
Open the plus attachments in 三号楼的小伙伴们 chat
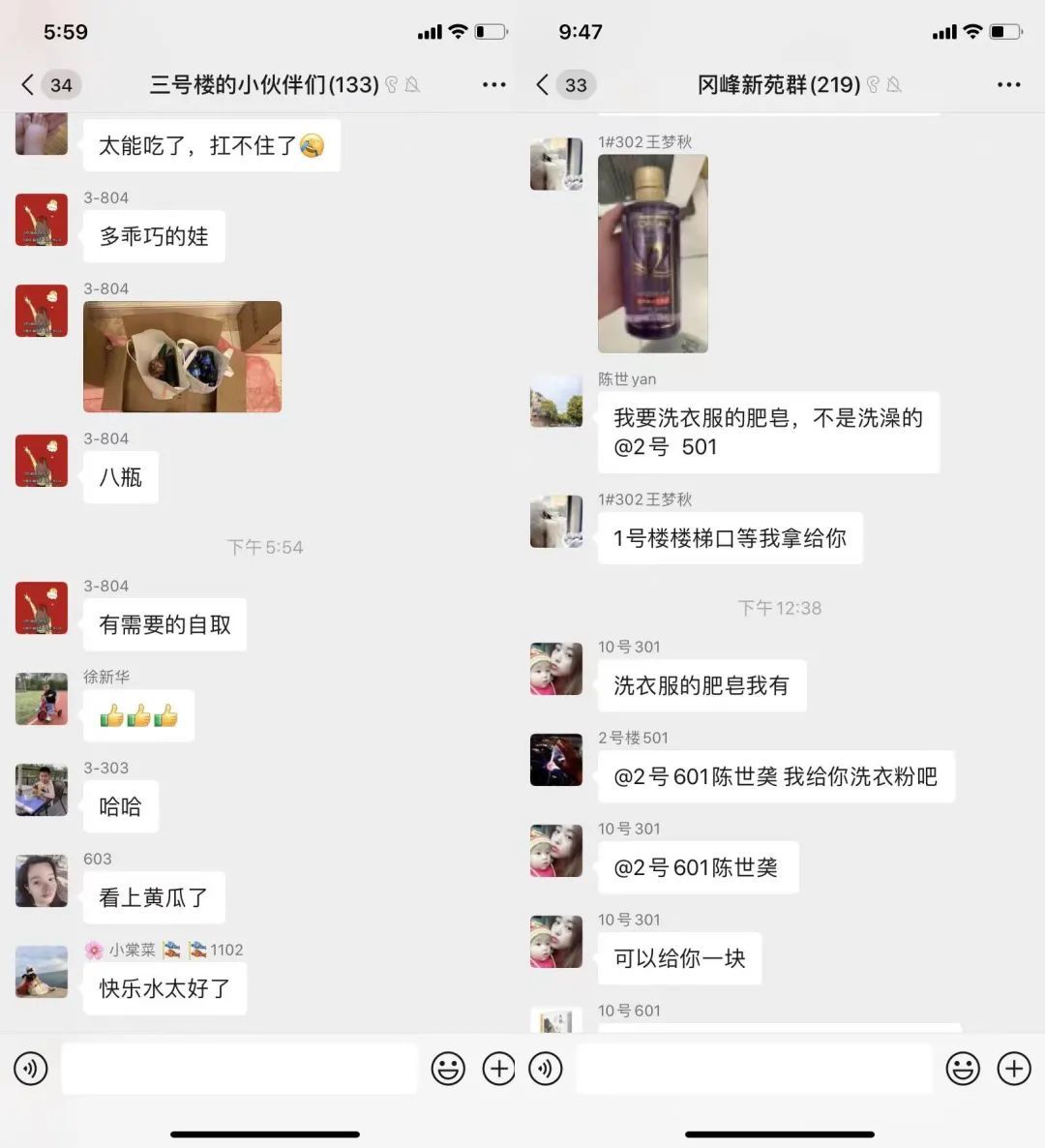tap(499, 1069)
